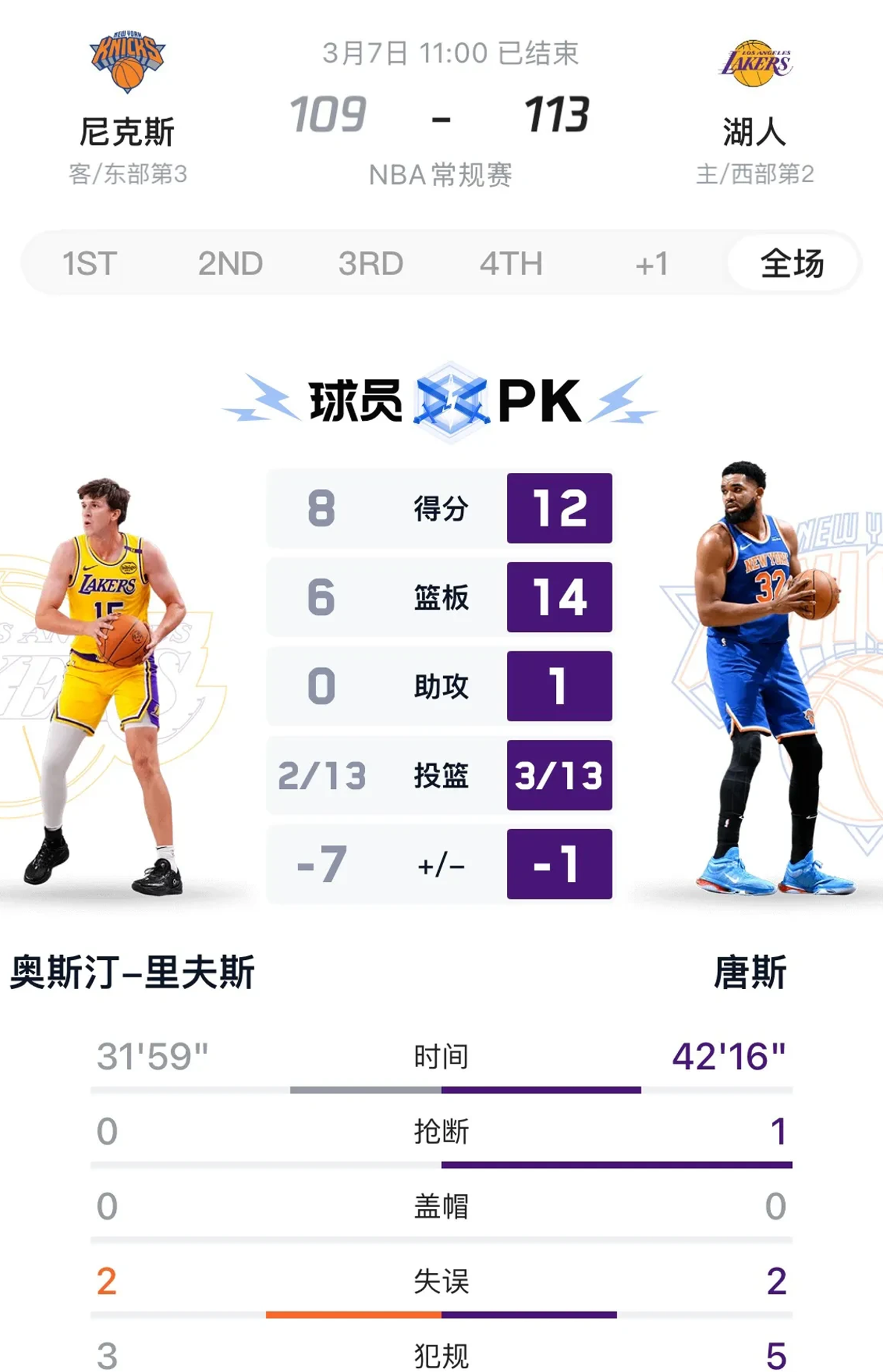
Task: Expand the 篮板 rebounds comparison row
Action: (441, 597)
